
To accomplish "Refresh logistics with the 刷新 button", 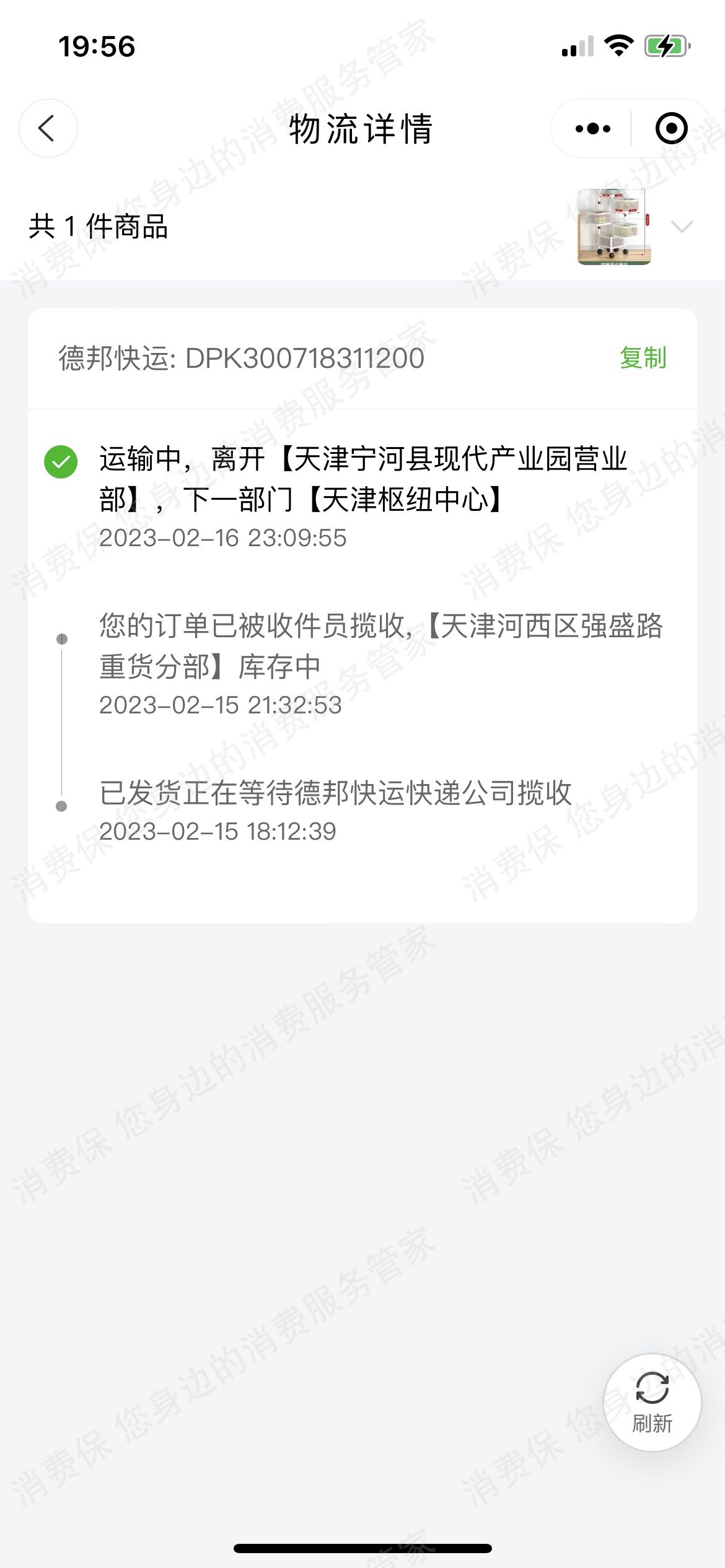I will tap(652, 1402).
